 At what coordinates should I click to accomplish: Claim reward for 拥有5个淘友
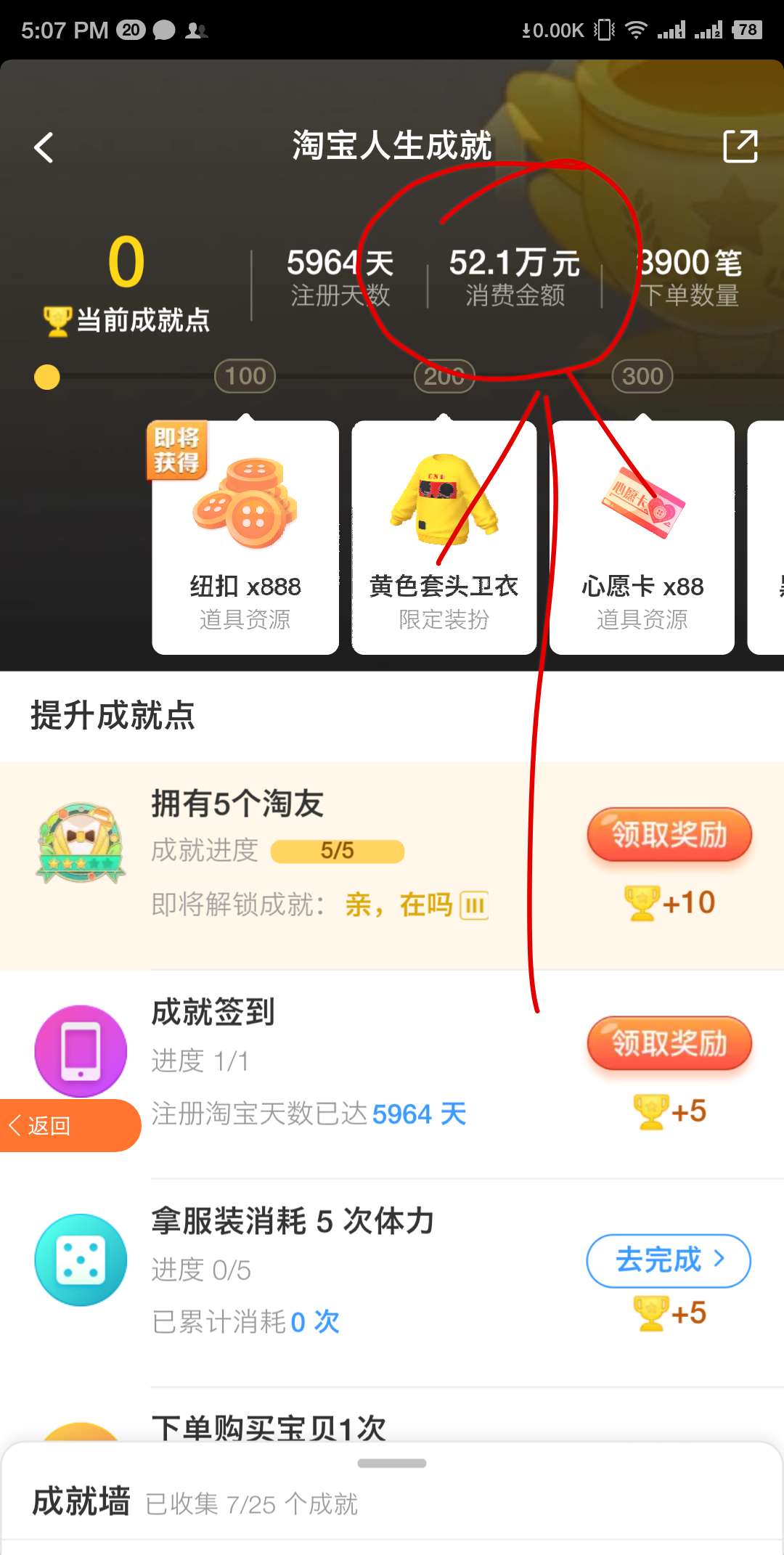pos(669,835)
